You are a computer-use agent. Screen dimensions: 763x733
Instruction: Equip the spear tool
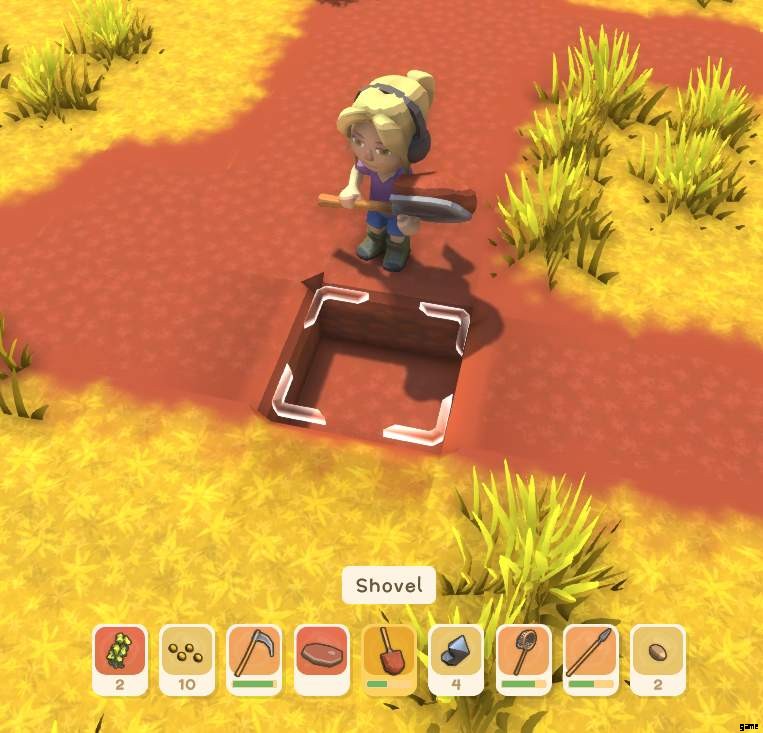[x=590, y=654]
